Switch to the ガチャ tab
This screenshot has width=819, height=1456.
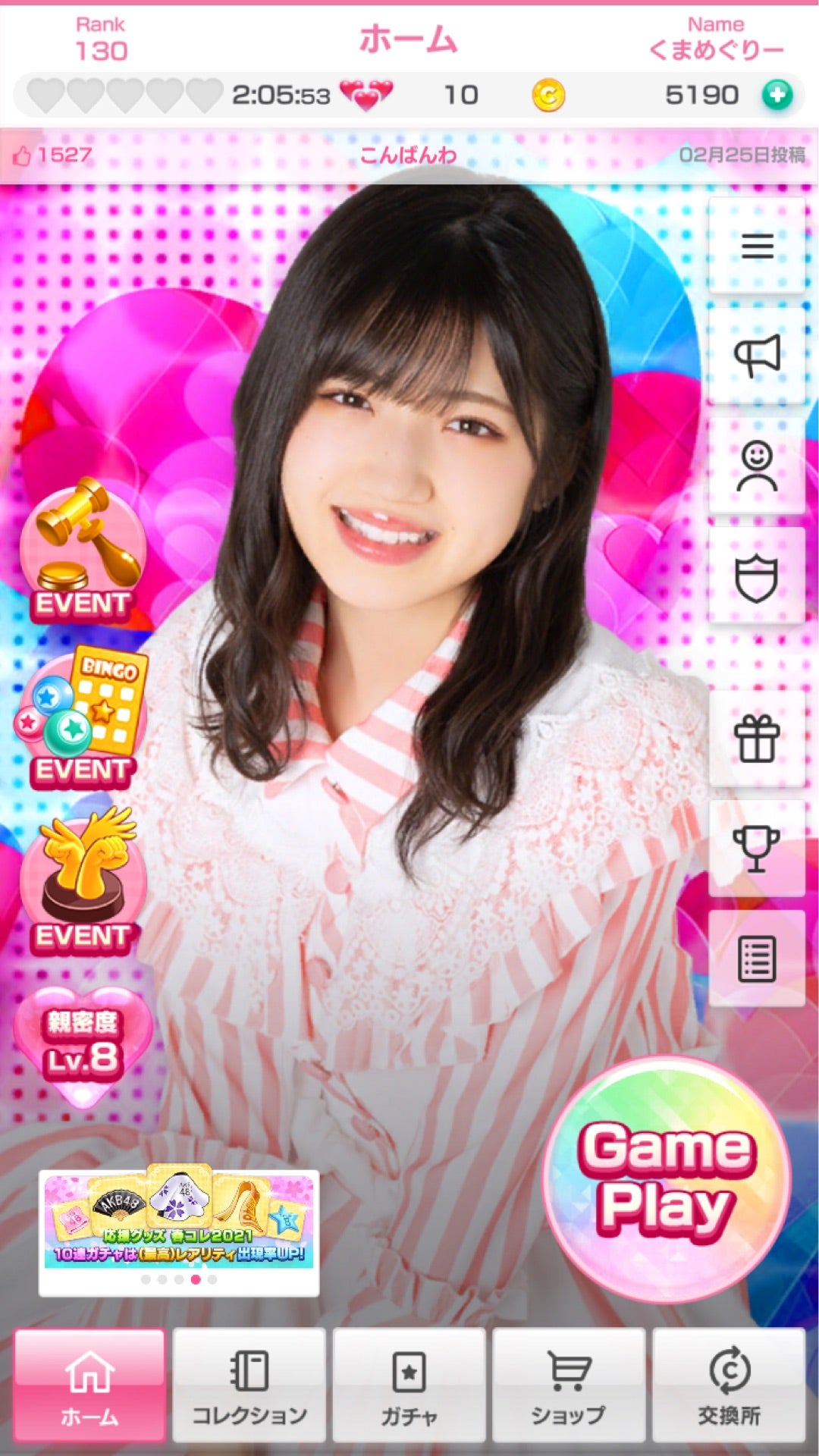click(409, 1385)
